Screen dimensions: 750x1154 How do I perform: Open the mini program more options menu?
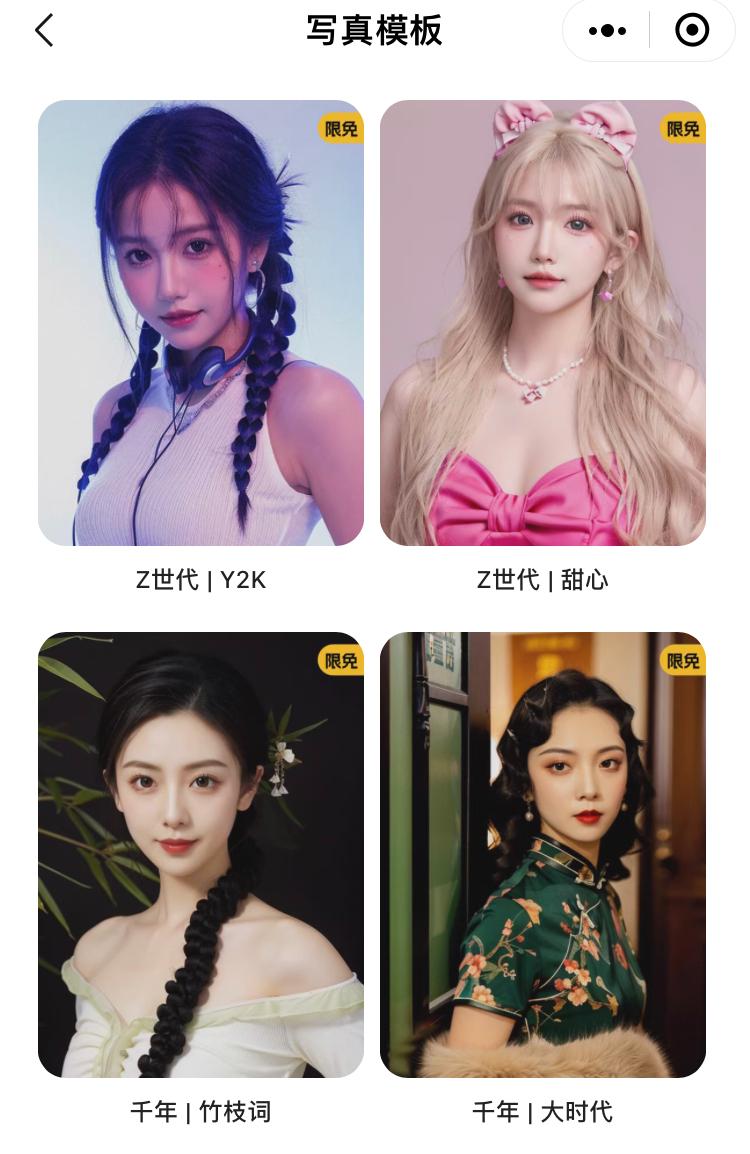click(x=607, y=31)
